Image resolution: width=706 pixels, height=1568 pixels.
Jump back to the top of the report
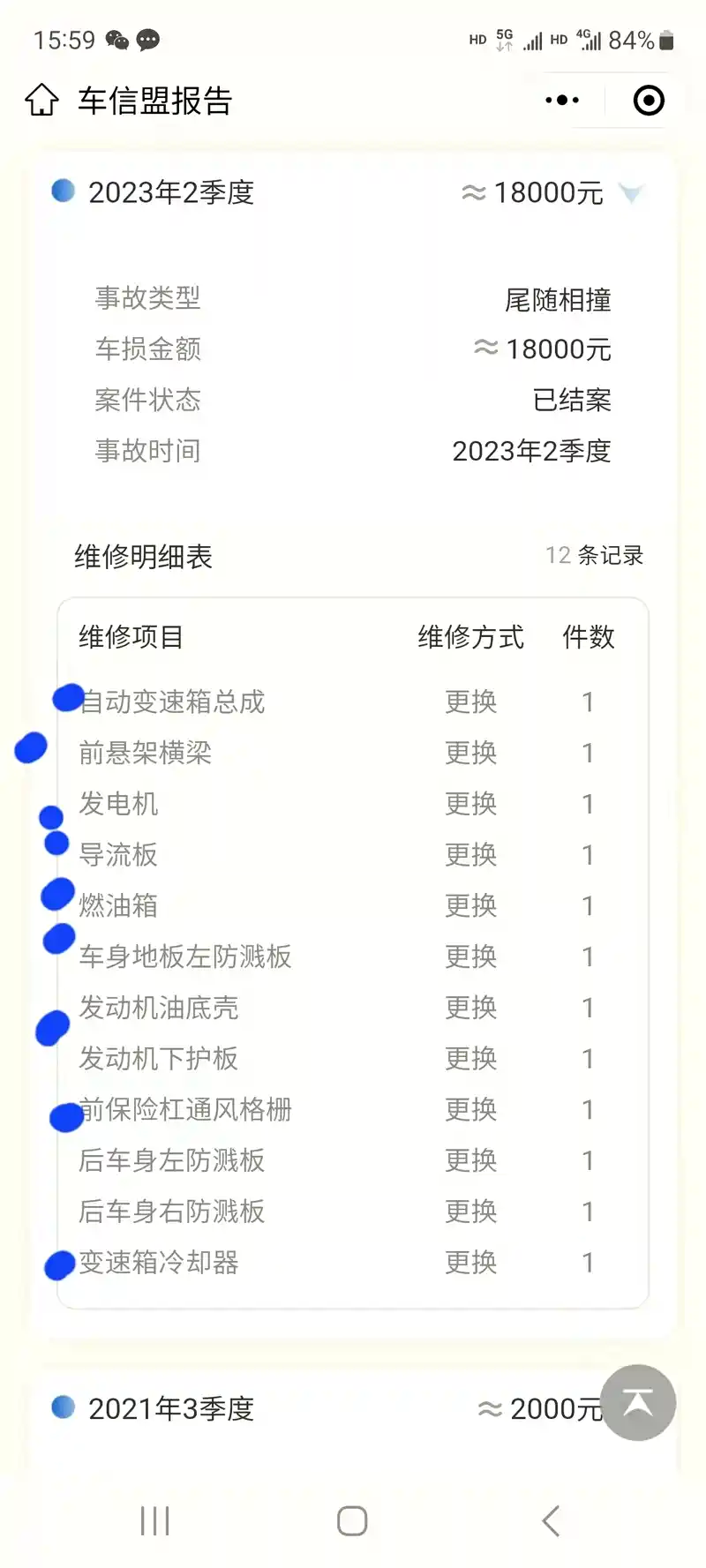pos(638,1402)
